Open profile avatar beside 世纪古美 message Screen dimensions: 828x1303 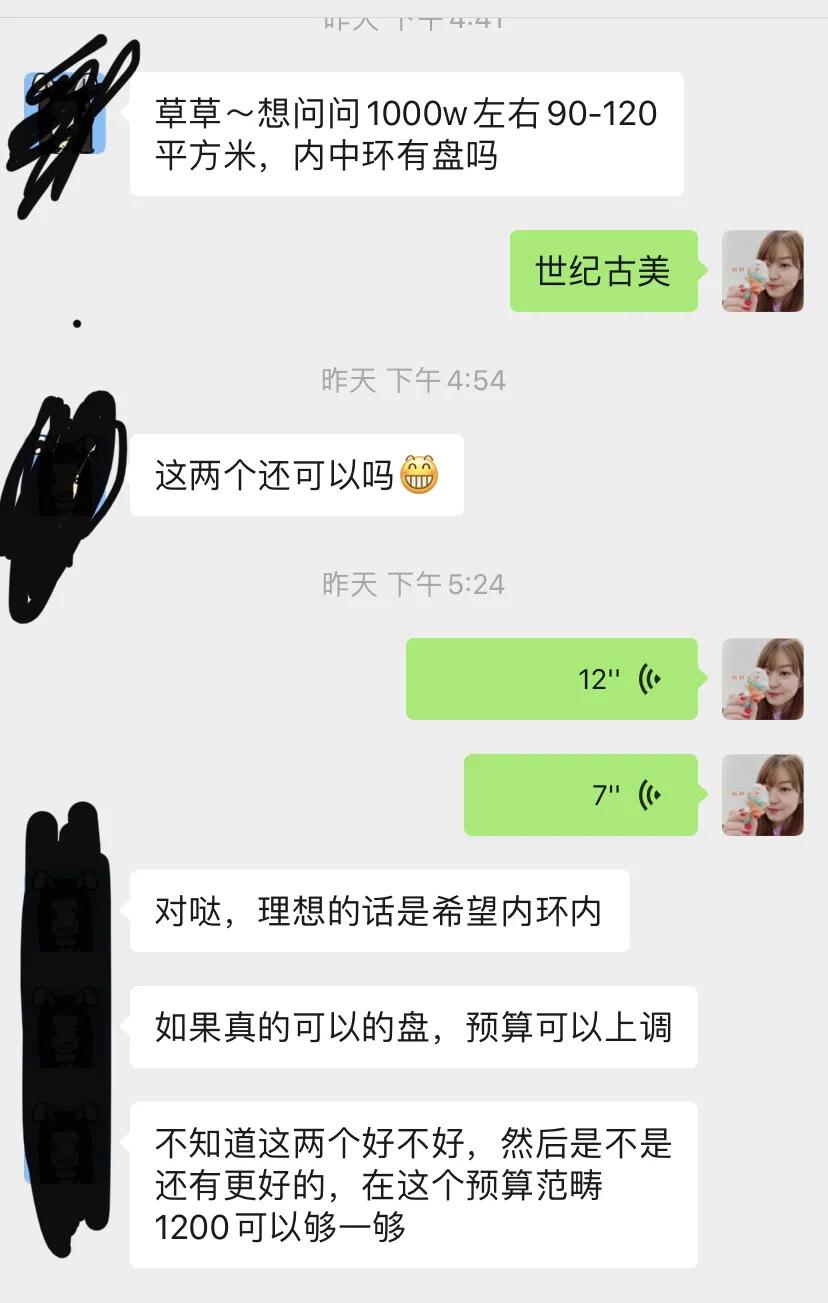(x=763, y=271)
